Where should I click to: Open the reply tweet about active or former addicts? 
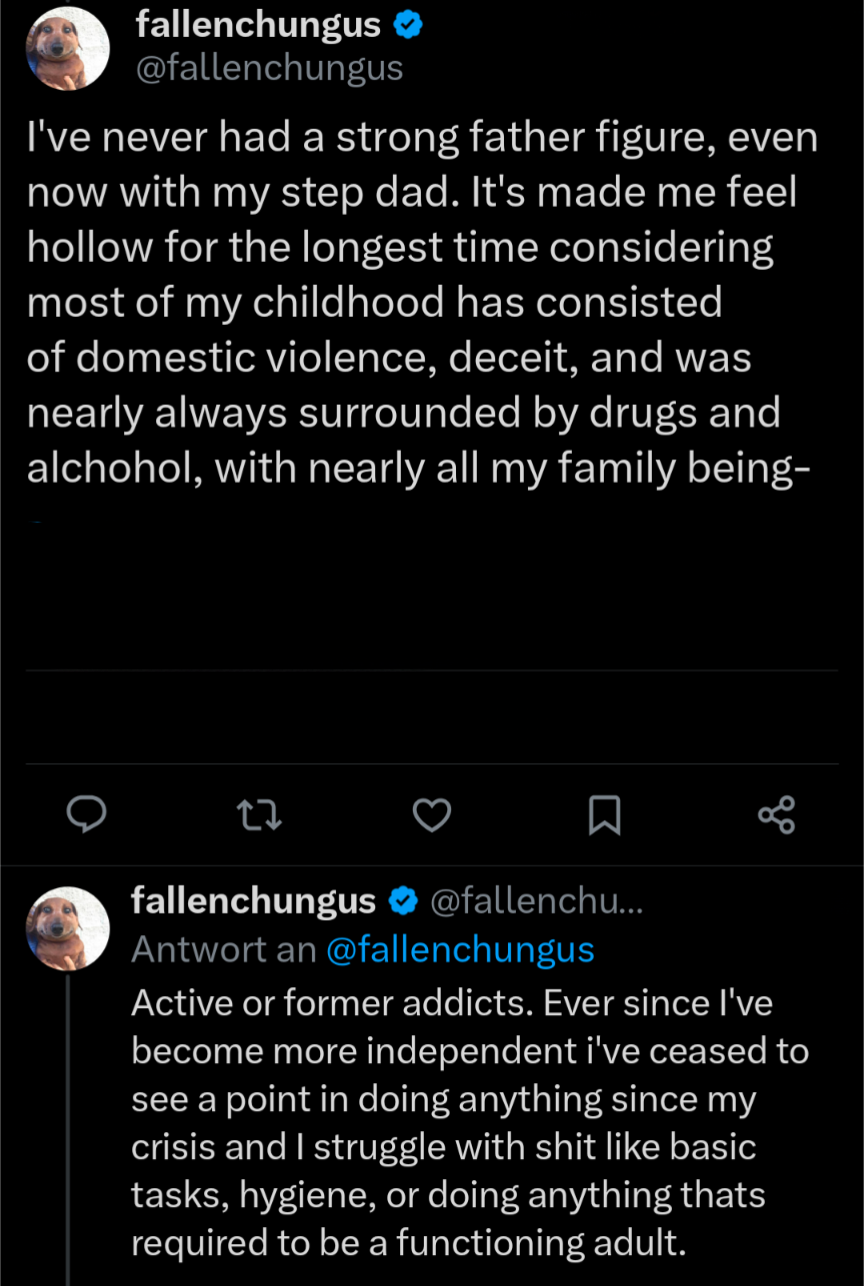(x=470, y=1122)
